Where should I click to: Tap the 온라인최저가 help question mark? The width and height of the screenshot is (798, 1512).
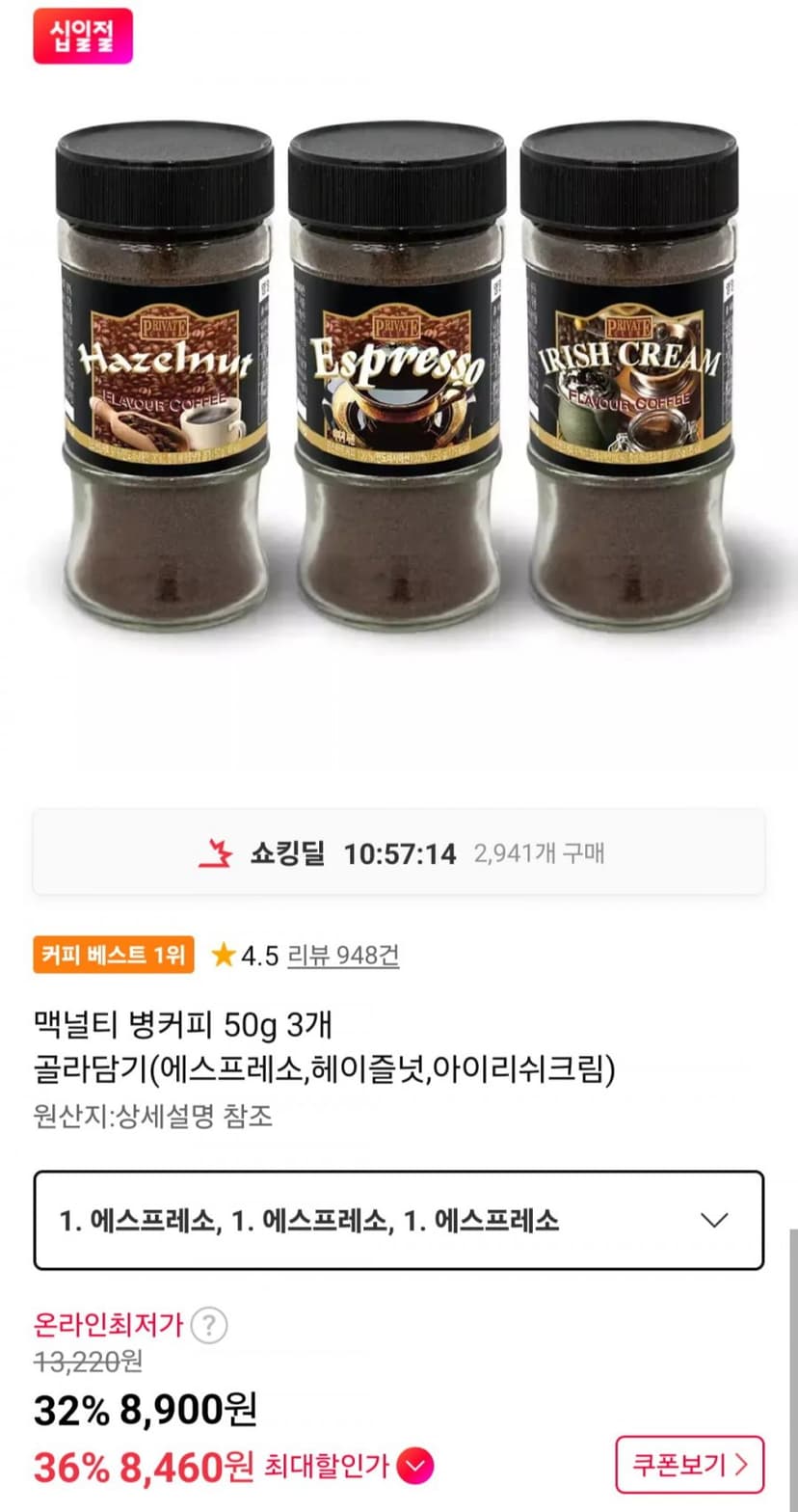click(209, 1326)
